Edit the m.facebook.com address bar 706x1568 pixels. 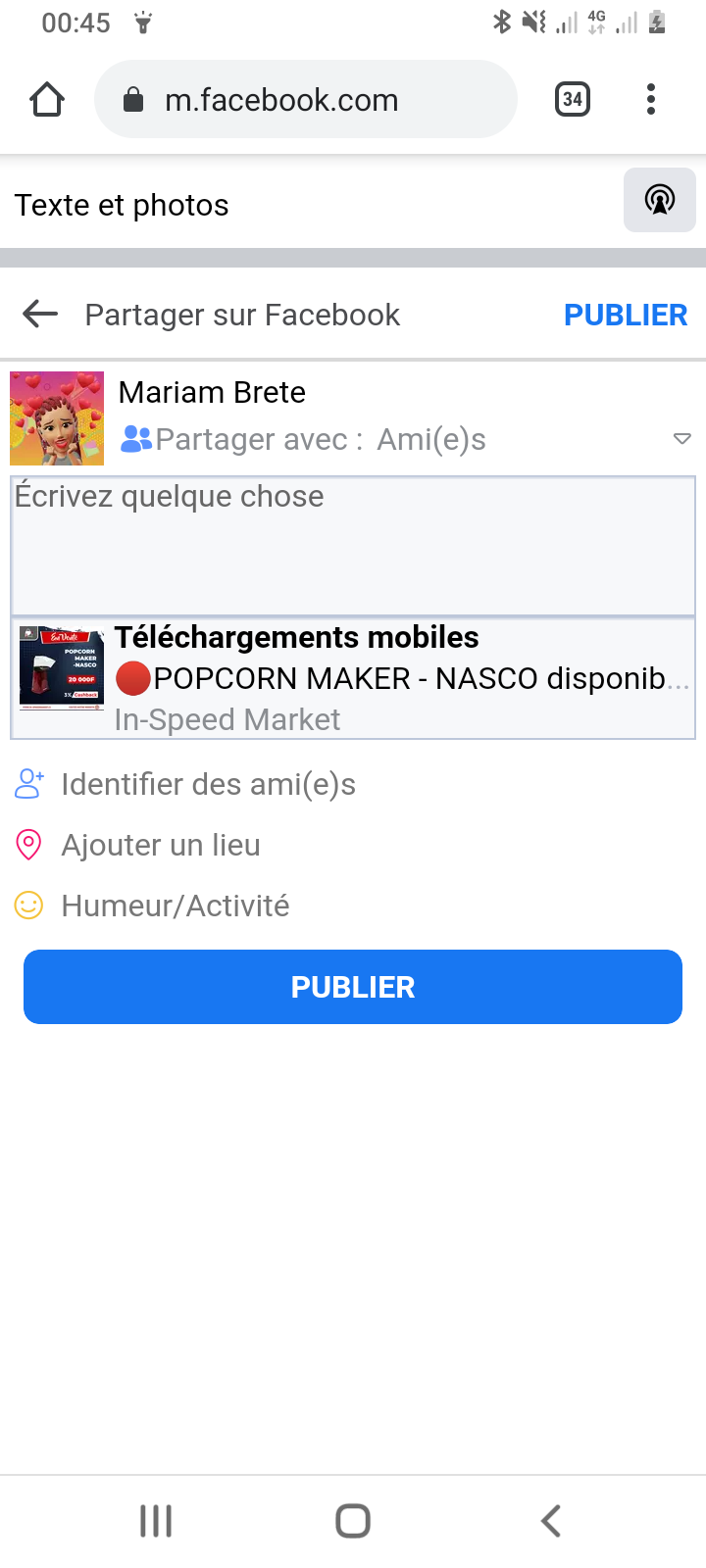304,100
